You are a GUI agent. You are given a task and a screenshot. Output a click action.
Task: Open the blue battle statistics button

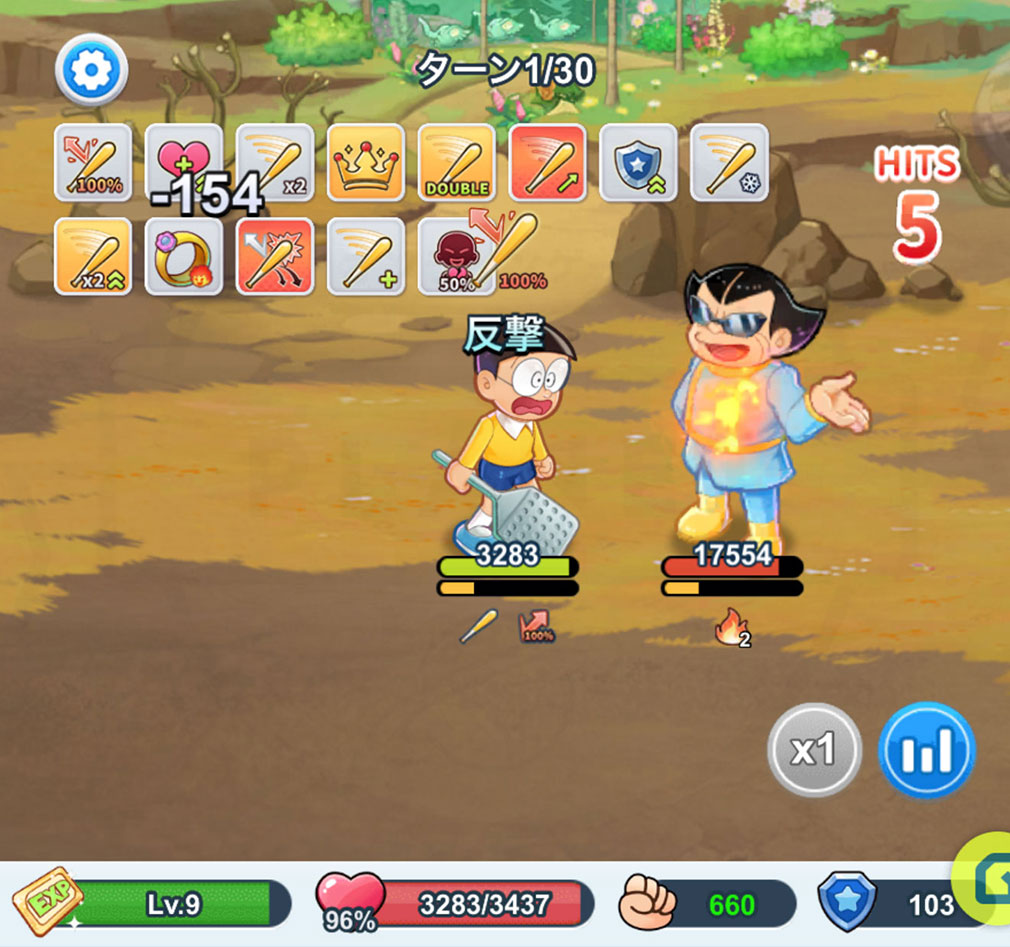click(x=927, y=750)
